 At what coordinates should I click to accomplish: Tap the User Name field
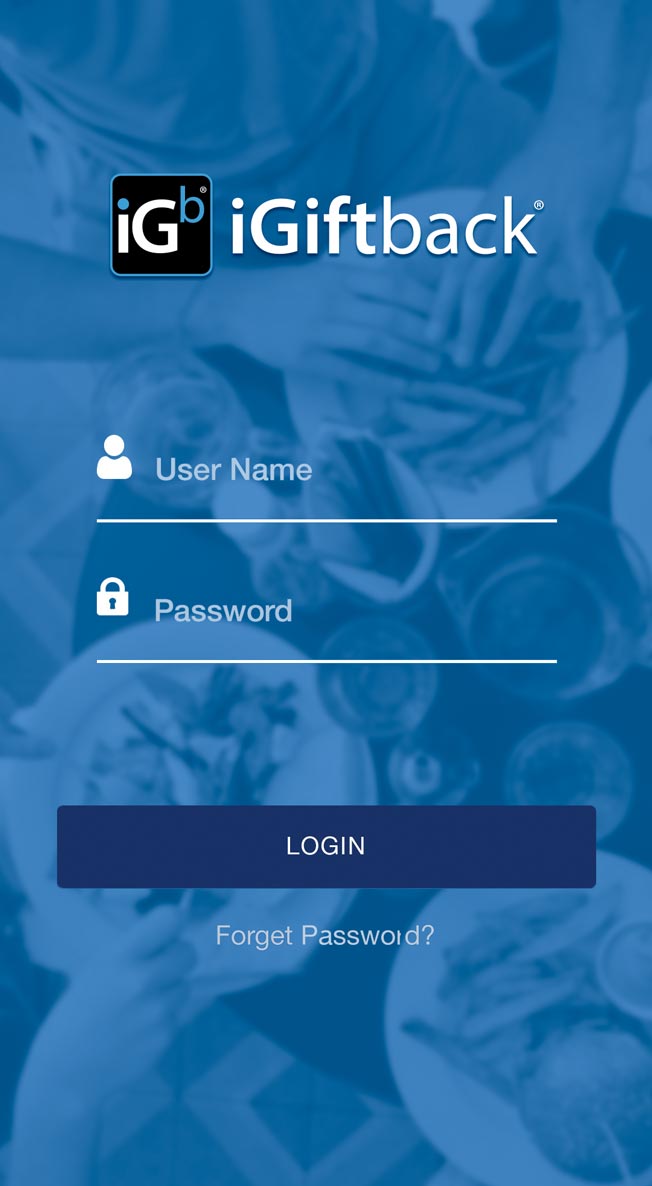tap(340, 470)
